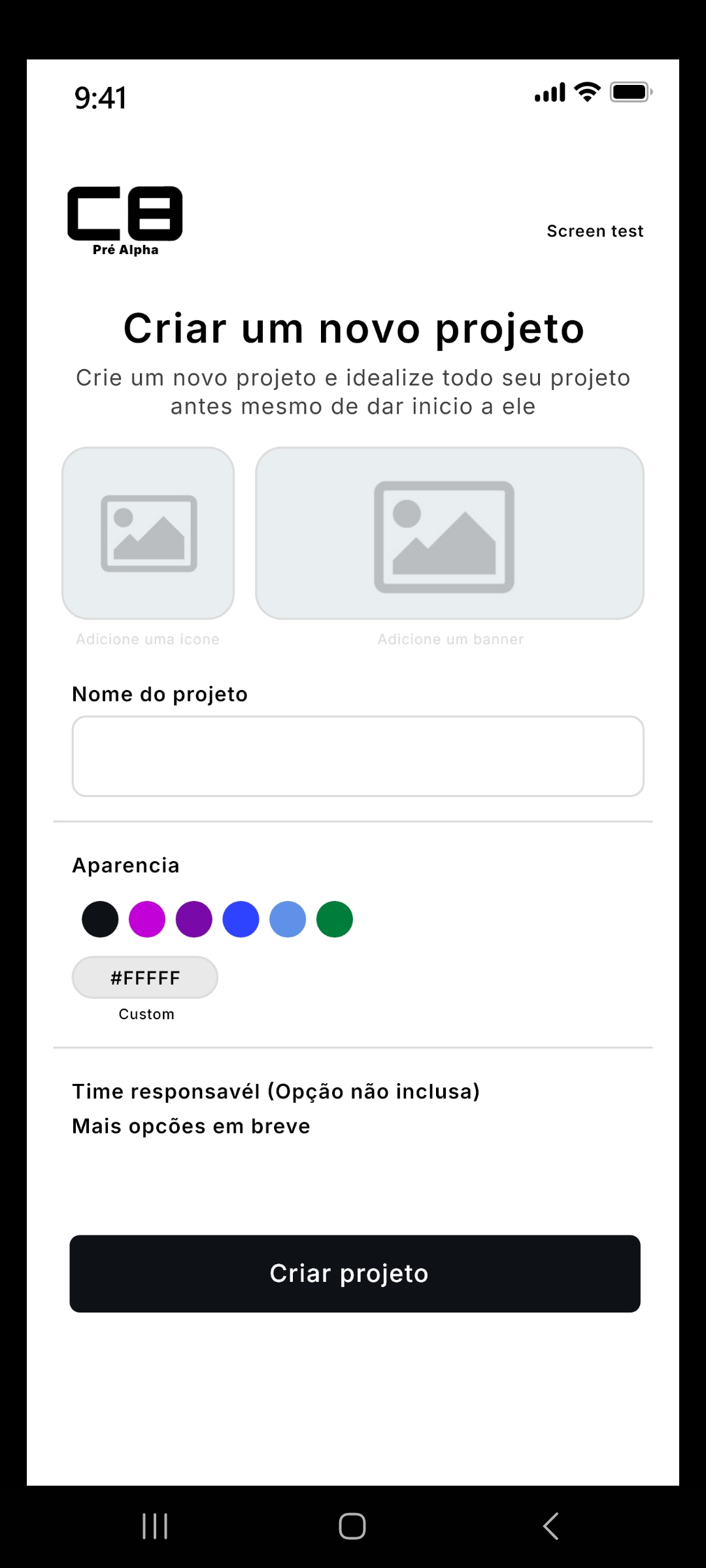
Task: Choose the light blue color swatch
Action: 288,919
